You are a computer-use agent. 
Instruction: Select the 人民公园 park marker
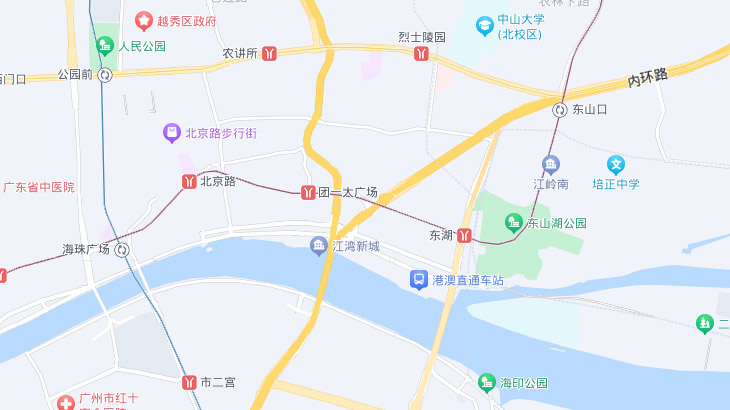(105, 45)
